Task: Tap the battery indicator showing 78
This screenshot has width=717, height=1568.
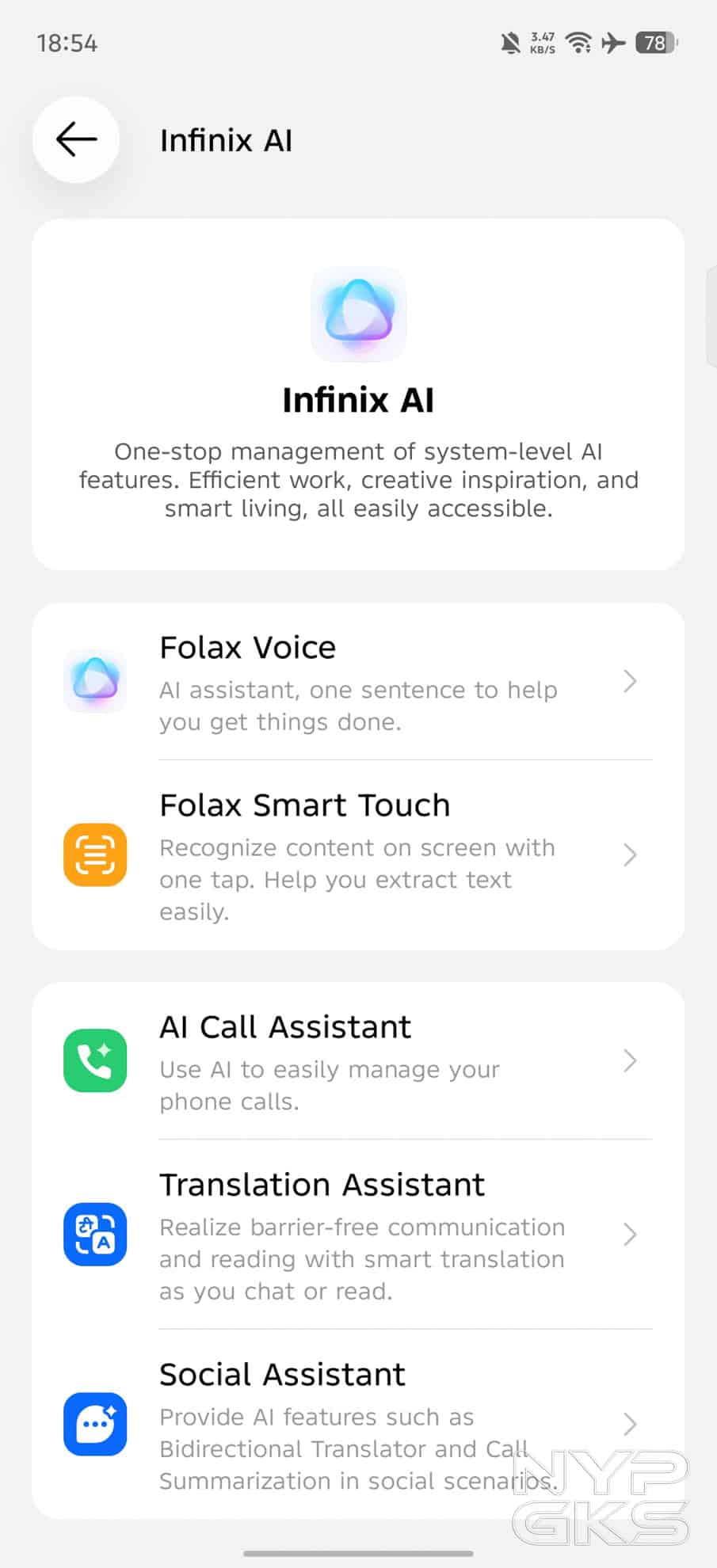Action: [x=655, y=44]
